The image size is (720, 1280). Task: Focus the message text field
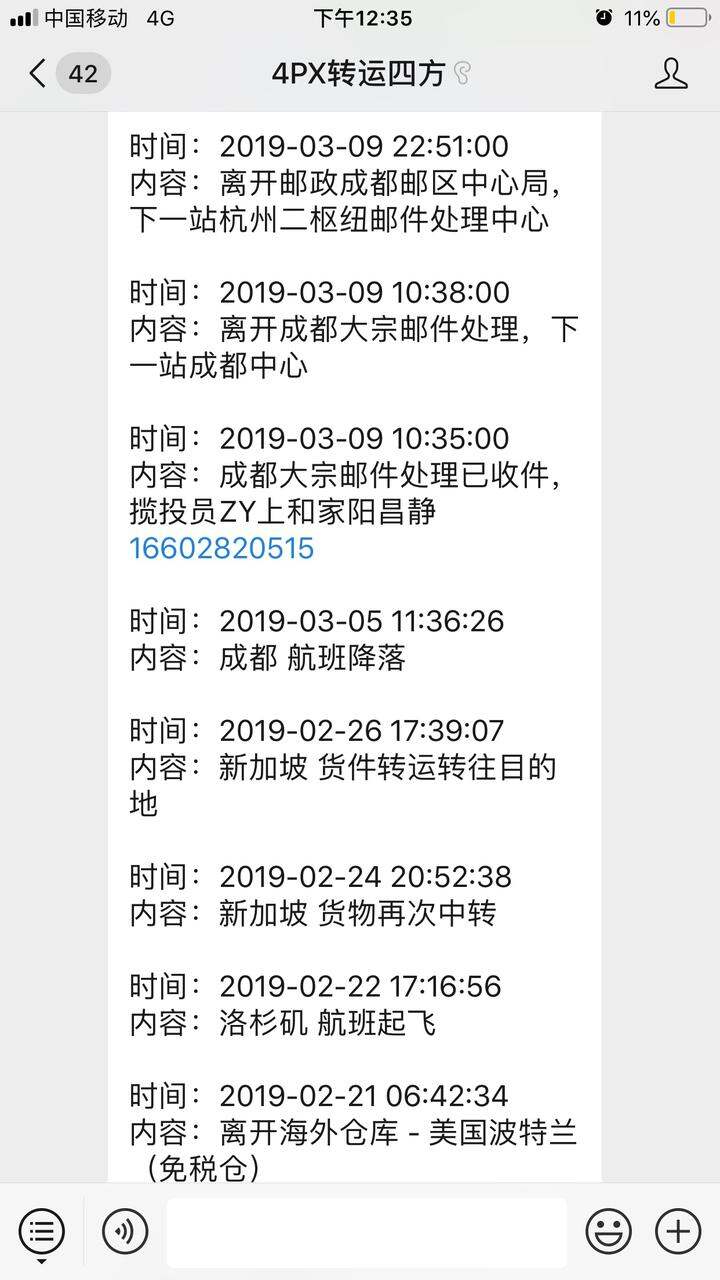pyautogui.click(x=366, y=1232)
